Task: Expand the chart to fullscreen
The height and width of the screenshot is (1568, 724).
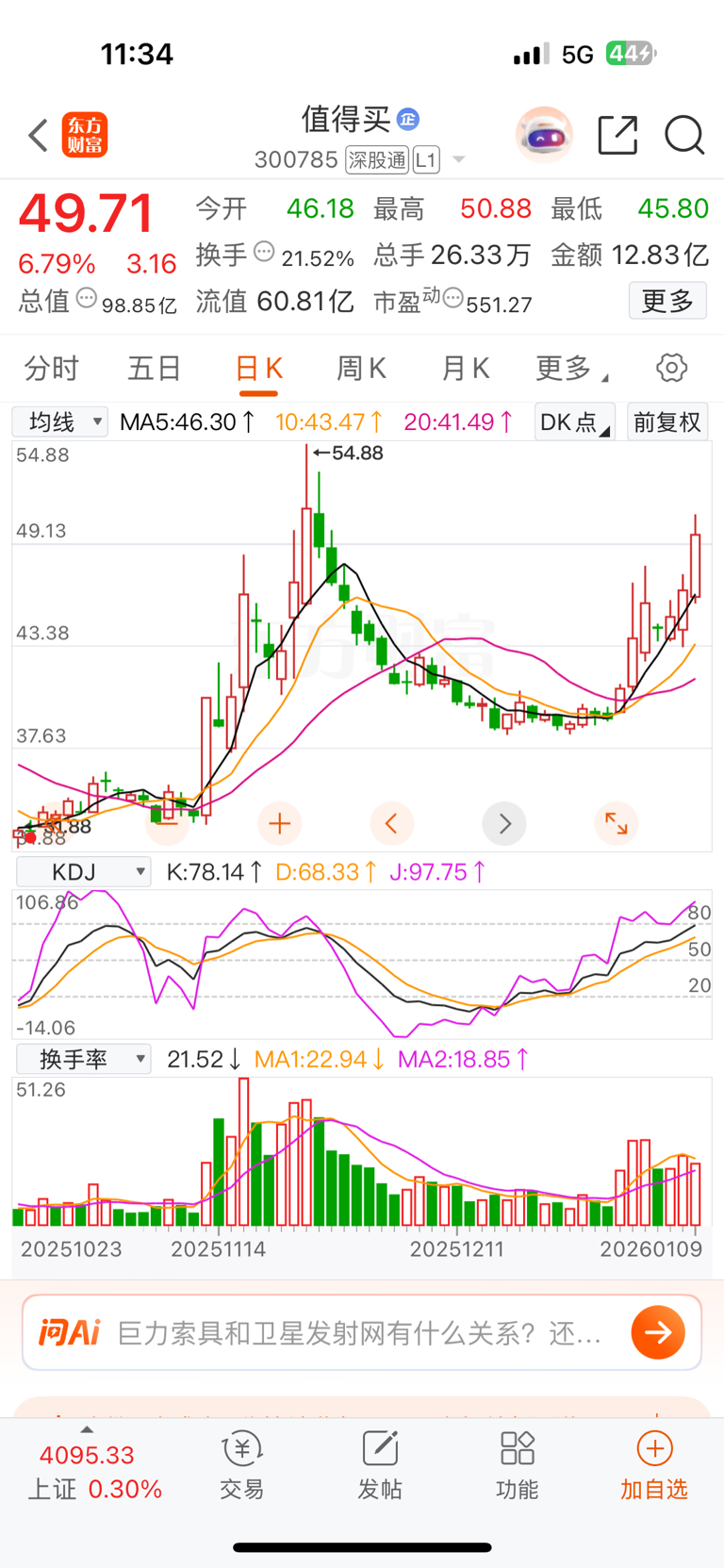Action: [617, 824]
